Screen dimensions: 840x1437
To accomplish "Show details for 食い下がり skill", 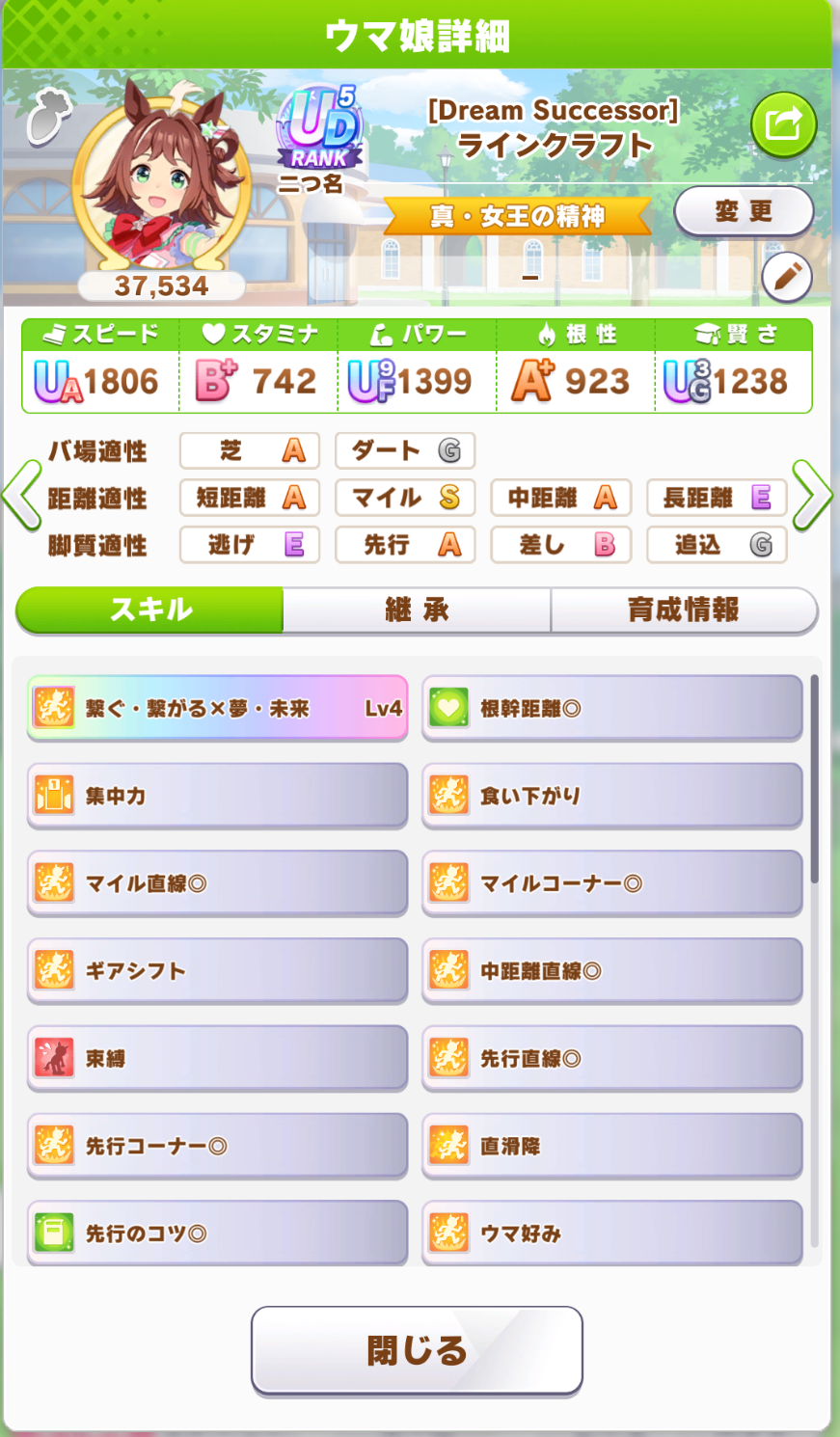I will 612,796.
